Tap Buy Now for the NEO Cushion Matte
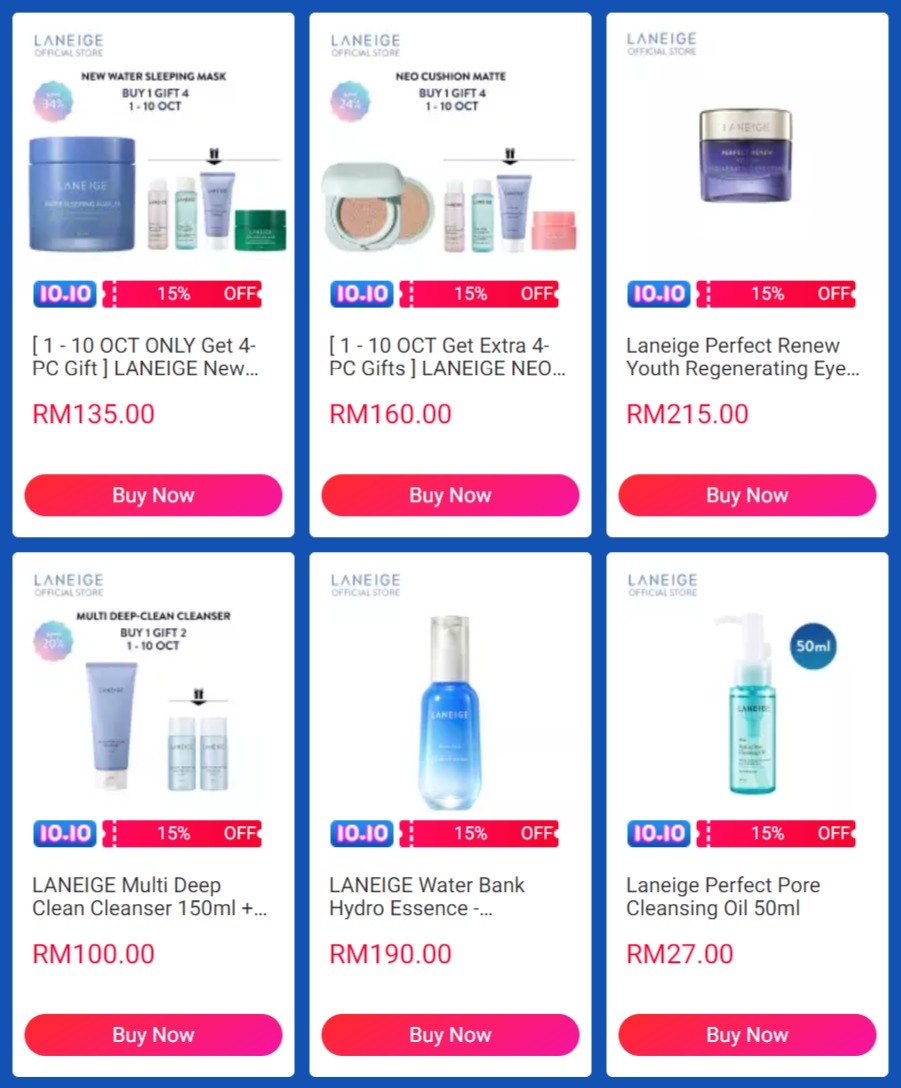This screenshot has width=901, height=1088. coord(450,495)
